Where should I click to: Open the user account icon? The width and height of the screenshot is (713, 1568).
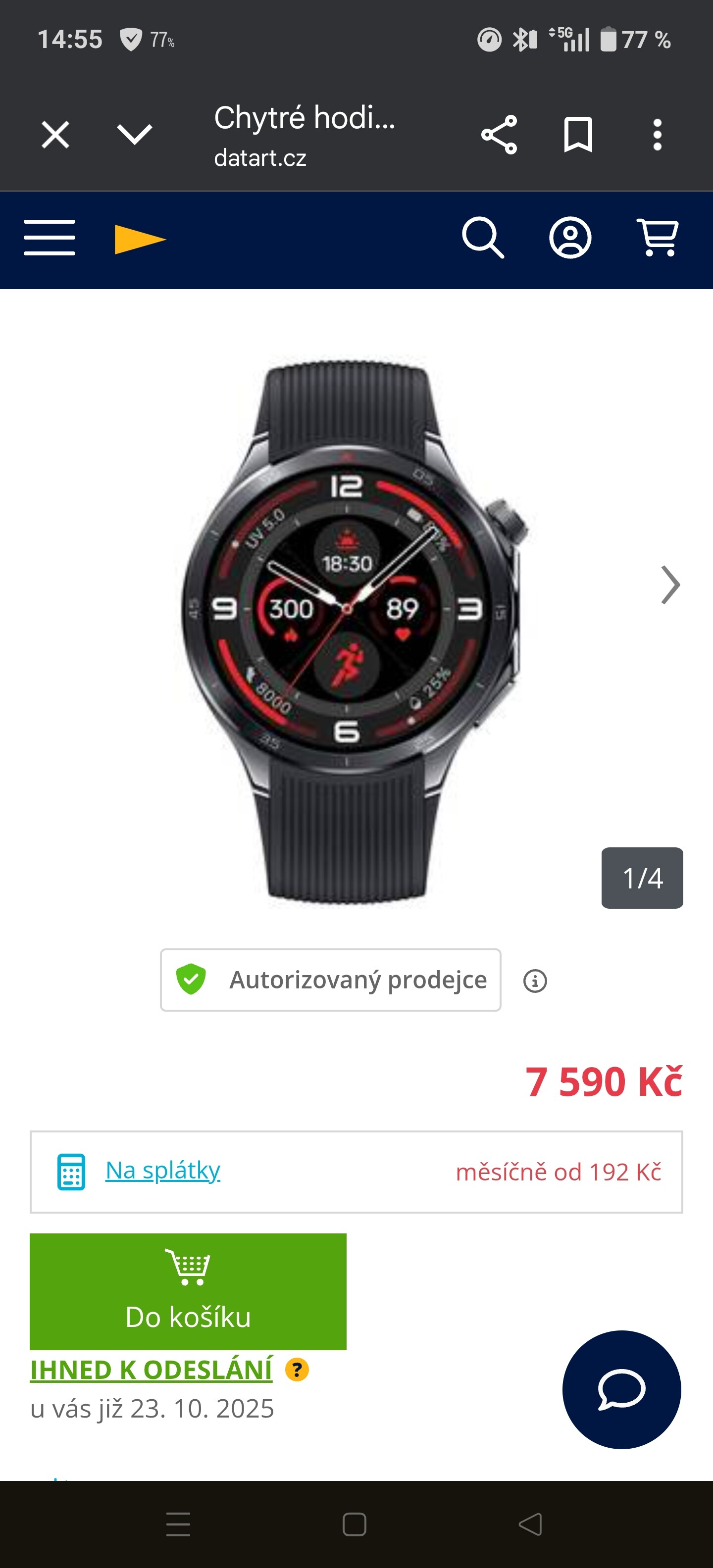coord(570,238)
